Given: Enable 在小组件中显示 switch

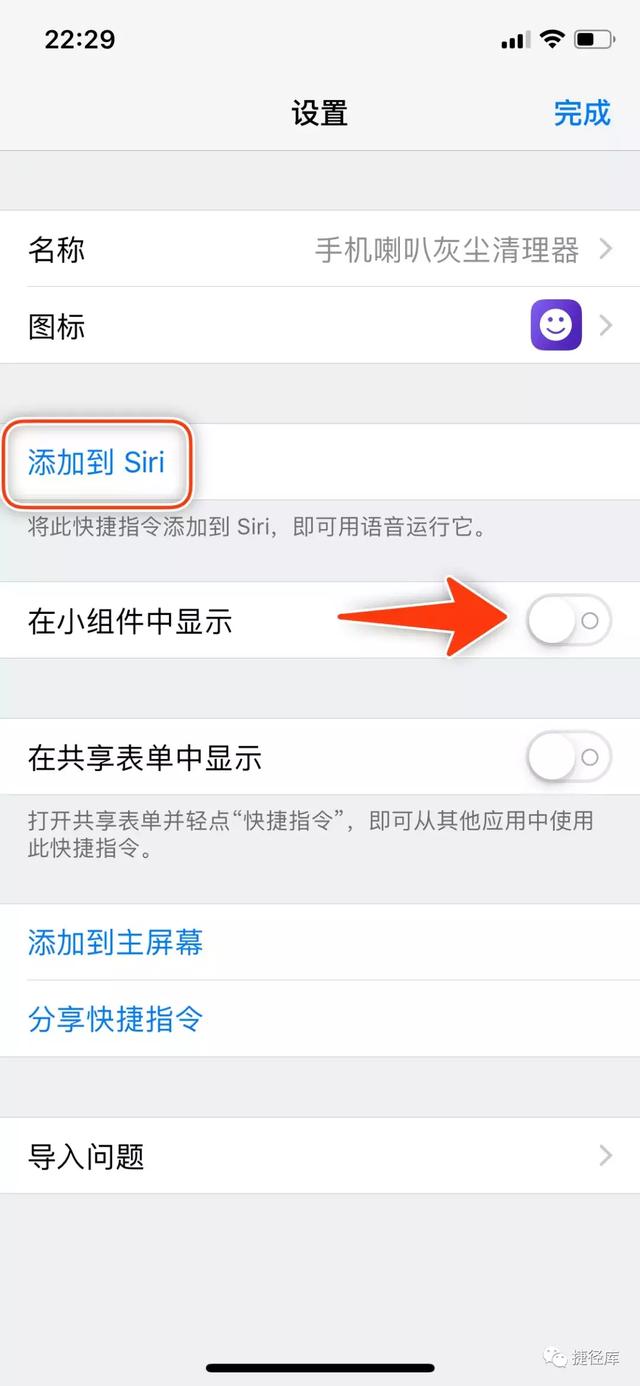Looking at the screenshot, I should point(568,621).
